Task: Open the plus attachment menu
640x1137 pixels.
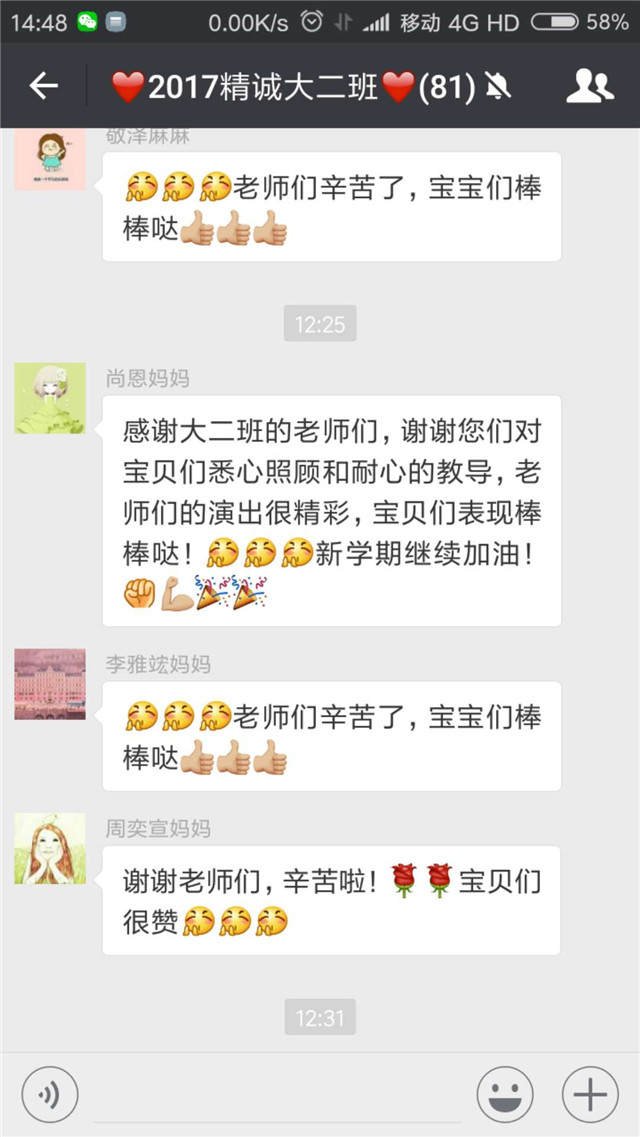Action: 590,1095
